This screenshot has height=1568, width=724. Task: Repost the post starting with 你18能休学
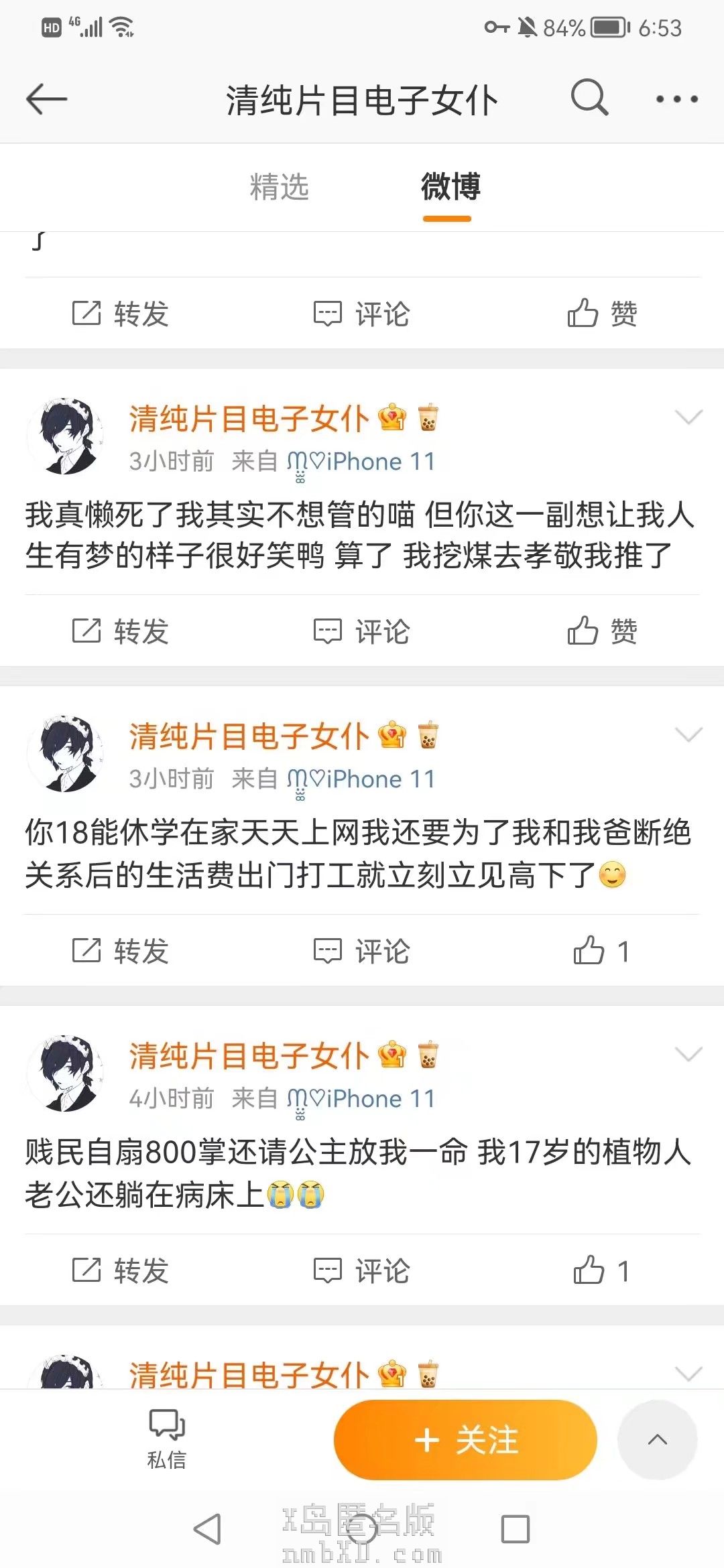click(x=121, y=951)
